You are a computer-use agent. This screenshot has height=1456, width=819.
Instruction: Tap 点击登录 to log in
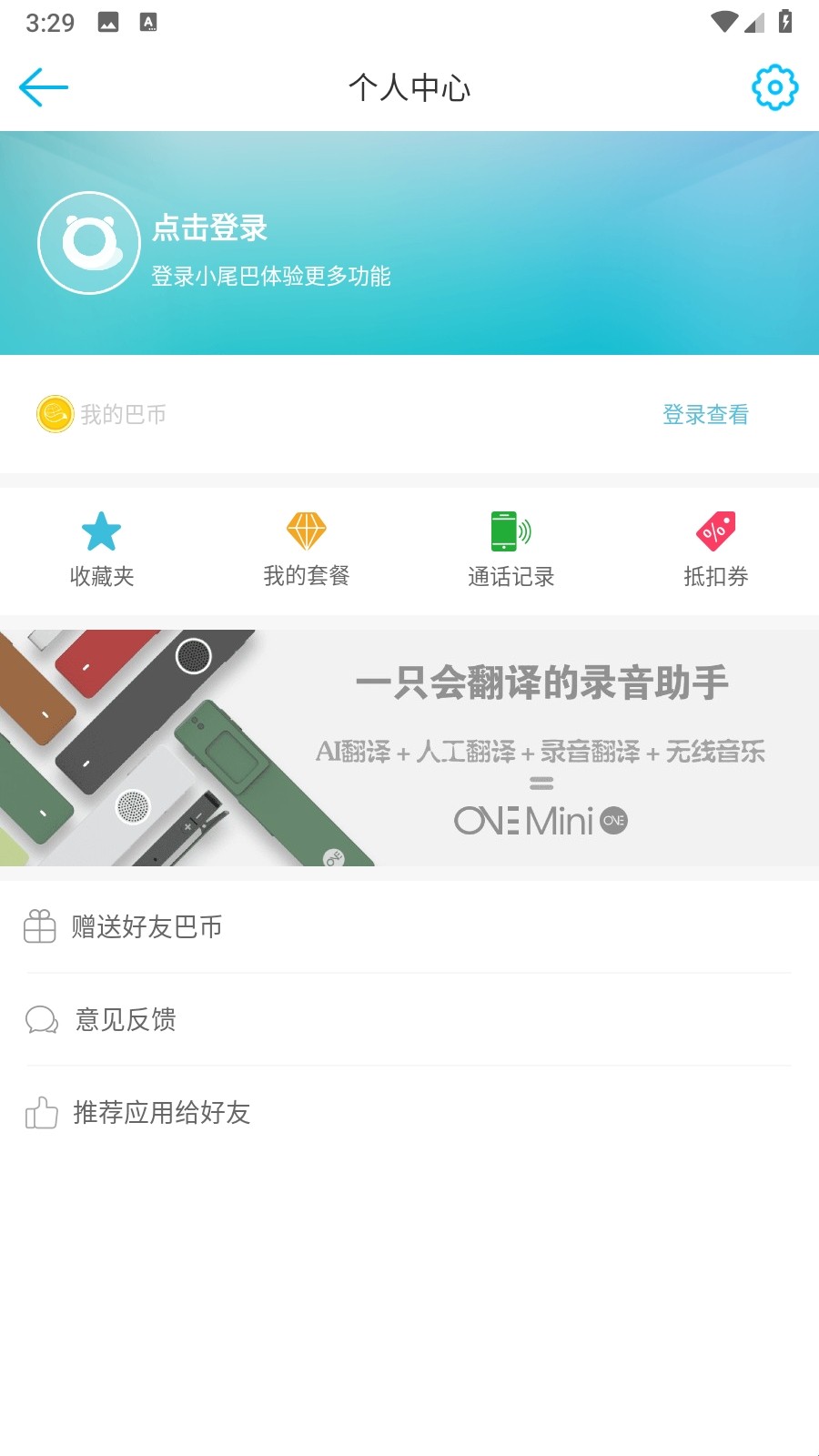coord(209,228)
